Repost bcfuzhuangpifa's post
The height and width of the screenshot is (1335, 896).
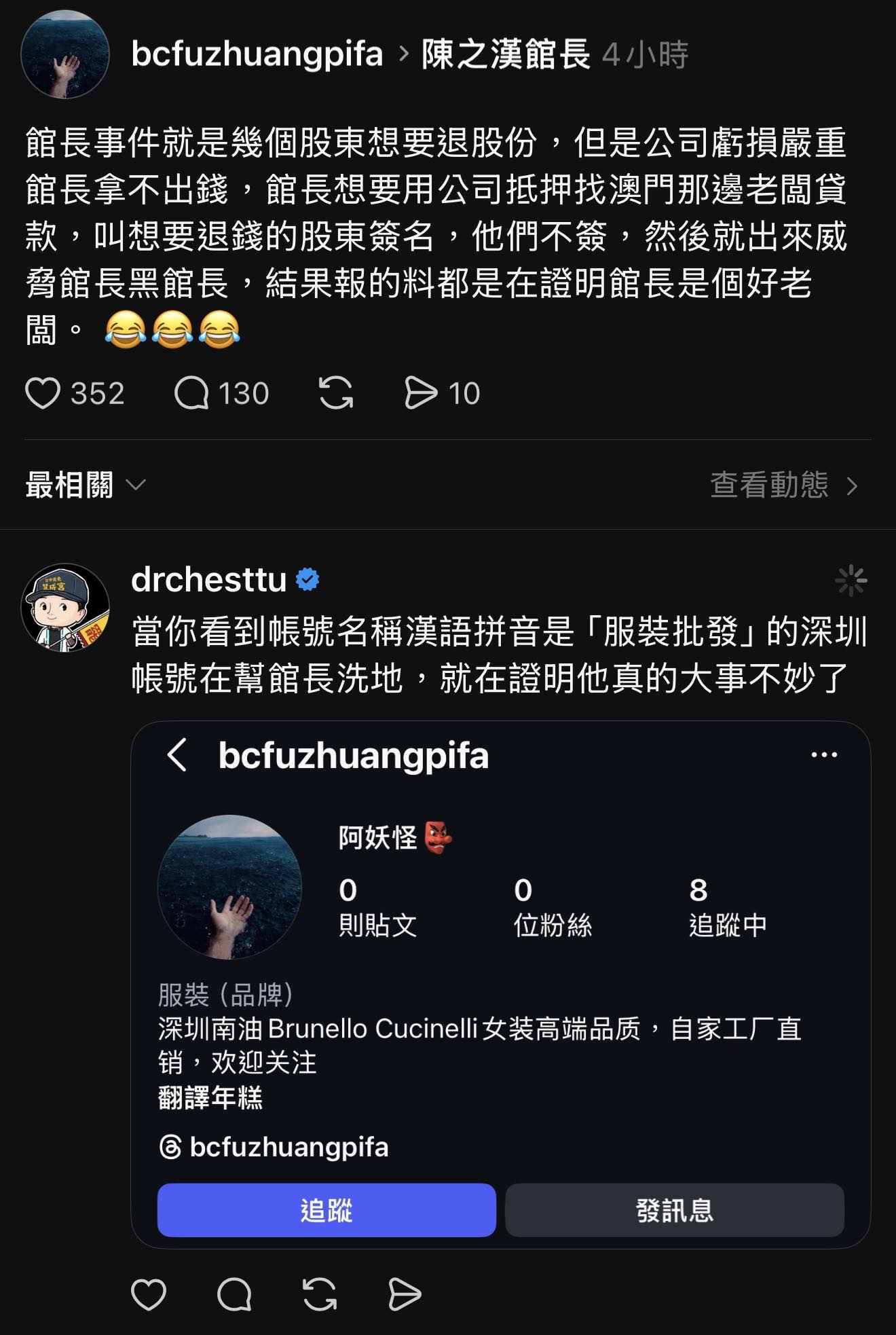[336, 393]
